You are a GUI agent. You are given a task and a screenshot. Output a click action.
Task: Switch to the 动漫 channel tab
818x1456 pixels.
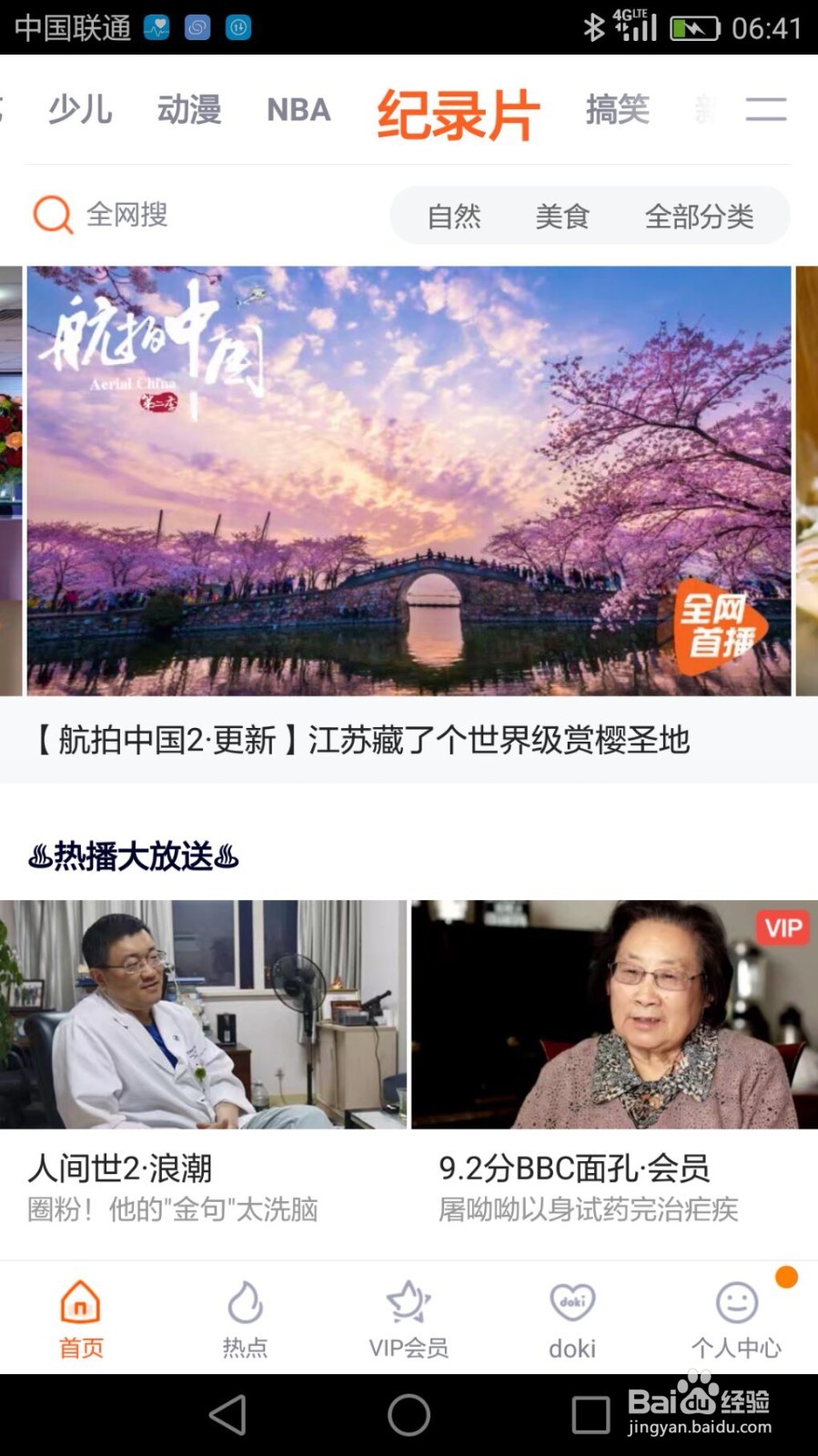189,110
